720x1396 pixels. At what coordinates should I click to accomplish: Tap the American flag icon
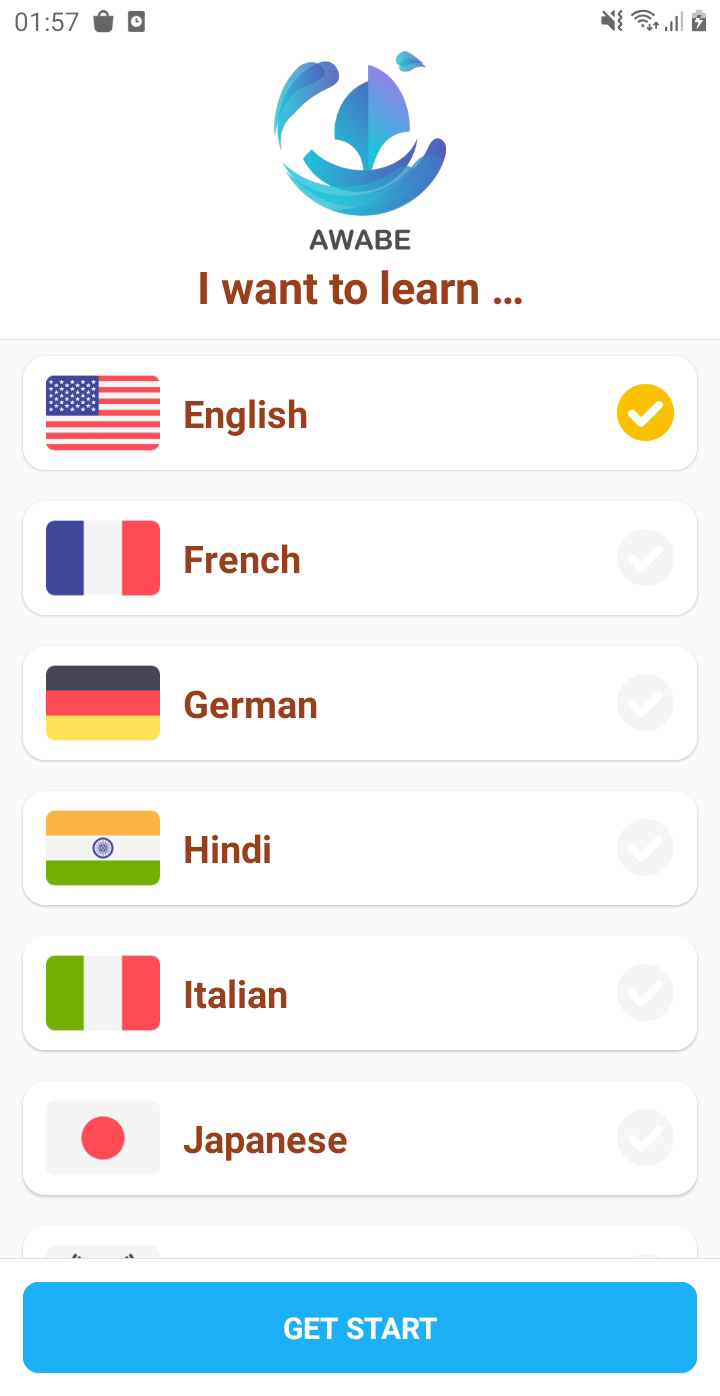[102, 412]
